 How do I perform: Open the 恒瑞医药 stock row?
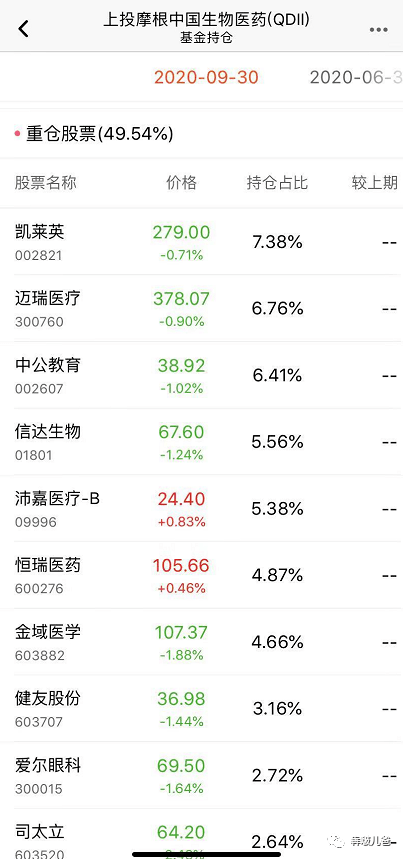pos(202,575)
